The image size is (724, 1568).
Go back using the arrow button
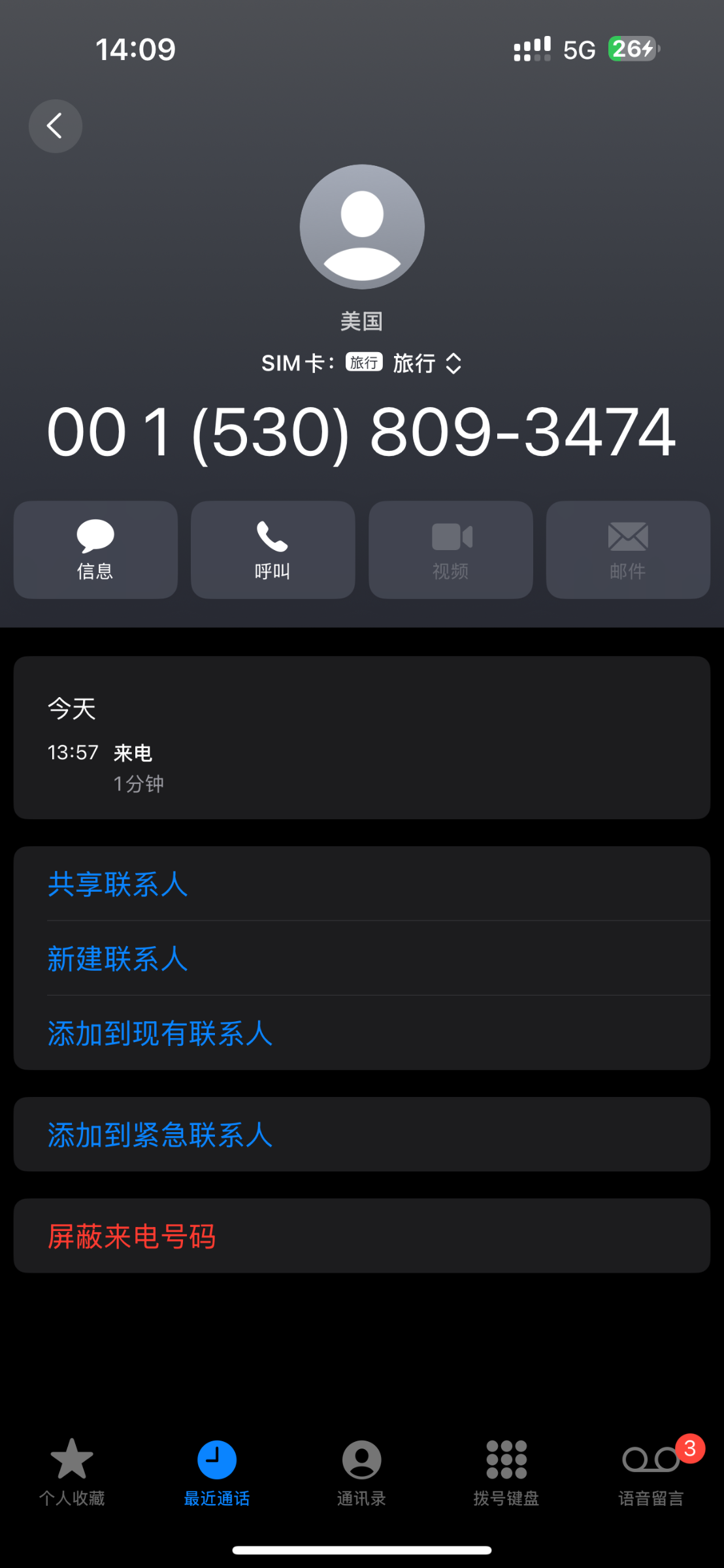[56, 126]
